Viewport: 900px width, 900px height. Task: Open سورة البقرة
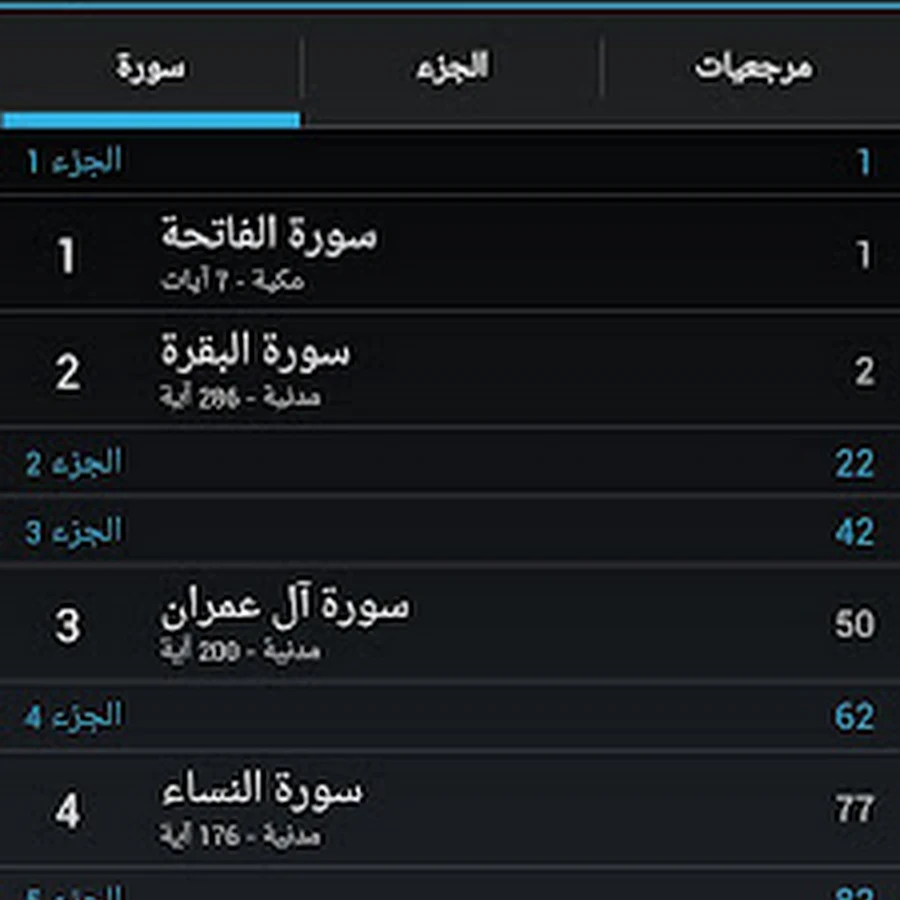pos(450,371)
